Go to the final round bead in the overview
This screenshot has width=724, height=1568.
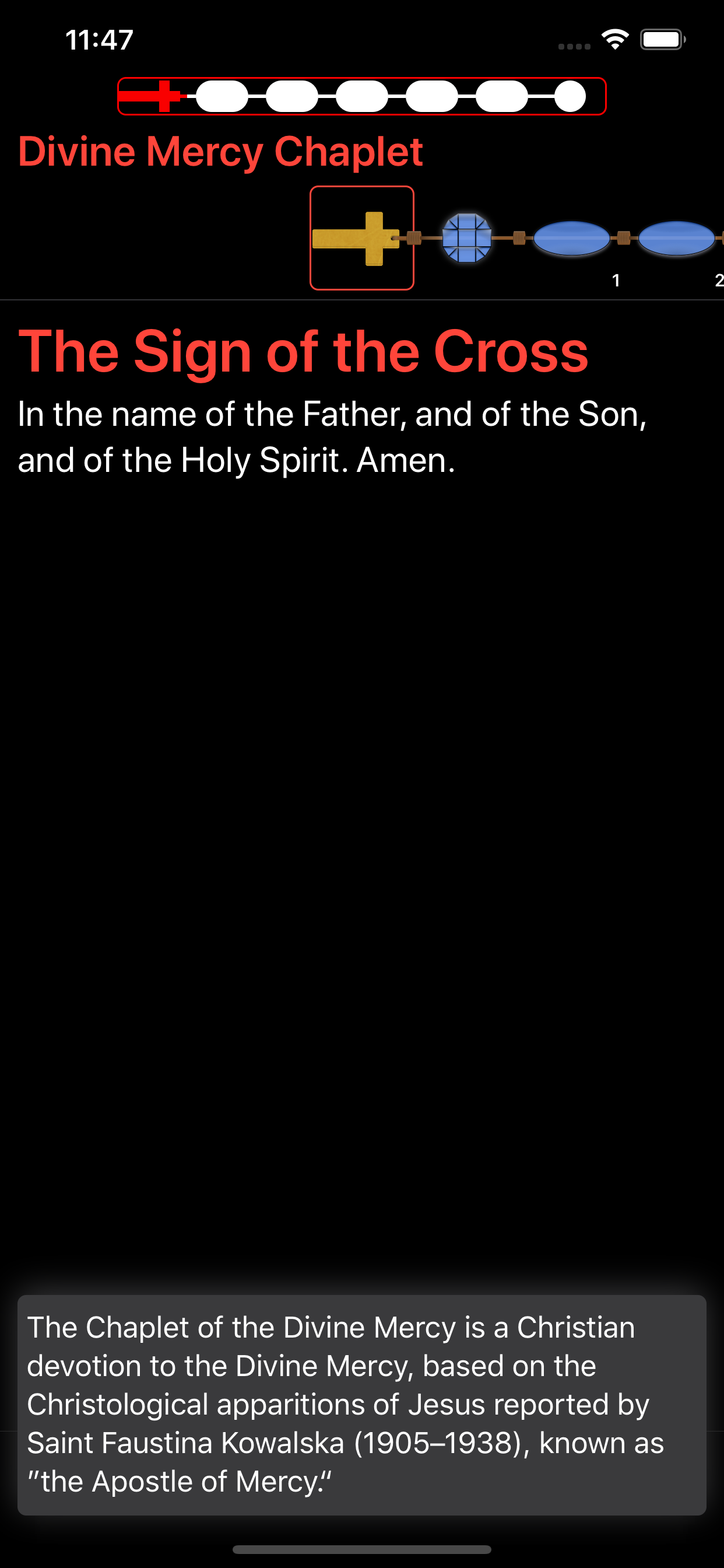pos(570,96)
